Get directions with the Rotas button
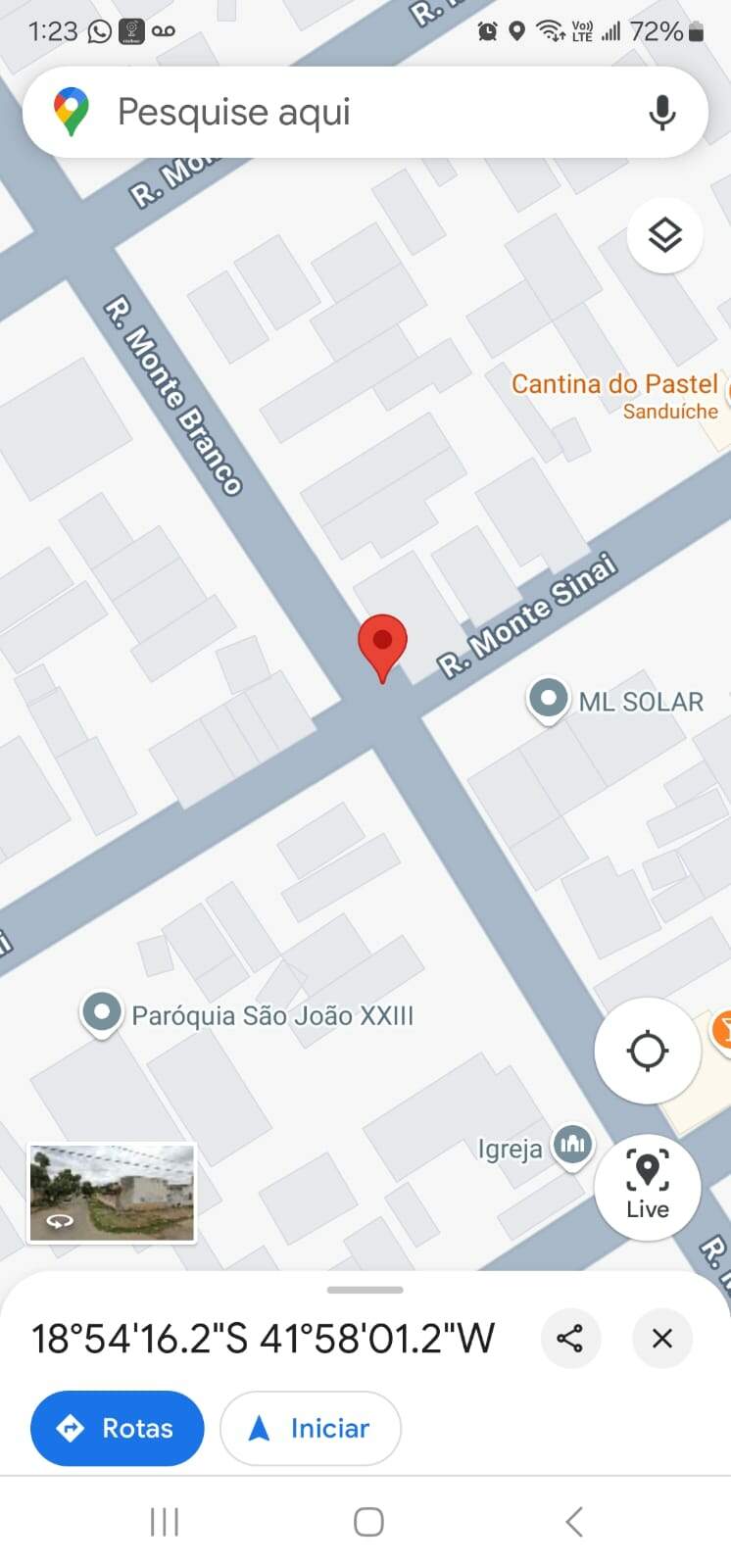This screenshot has height=1568, width=731. click(118, 1429)
